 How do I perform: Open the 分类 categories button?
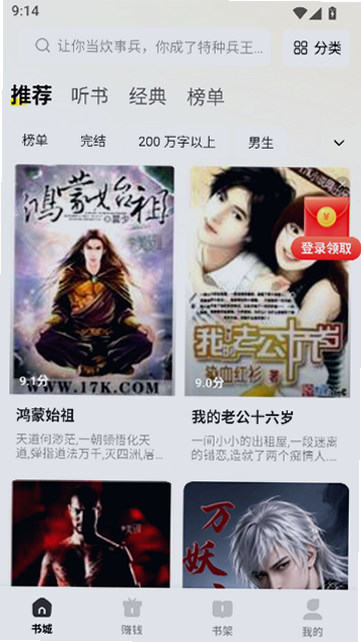click(x=316, y=48)
